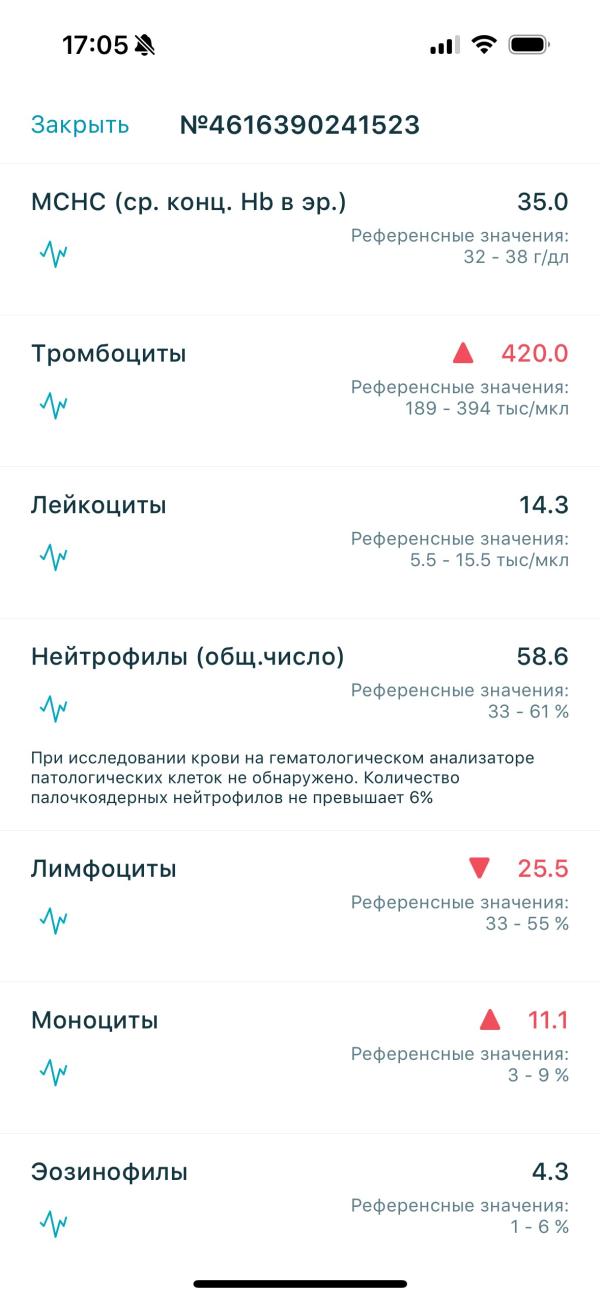Open the trend chart for МСНС

[53, 253]
